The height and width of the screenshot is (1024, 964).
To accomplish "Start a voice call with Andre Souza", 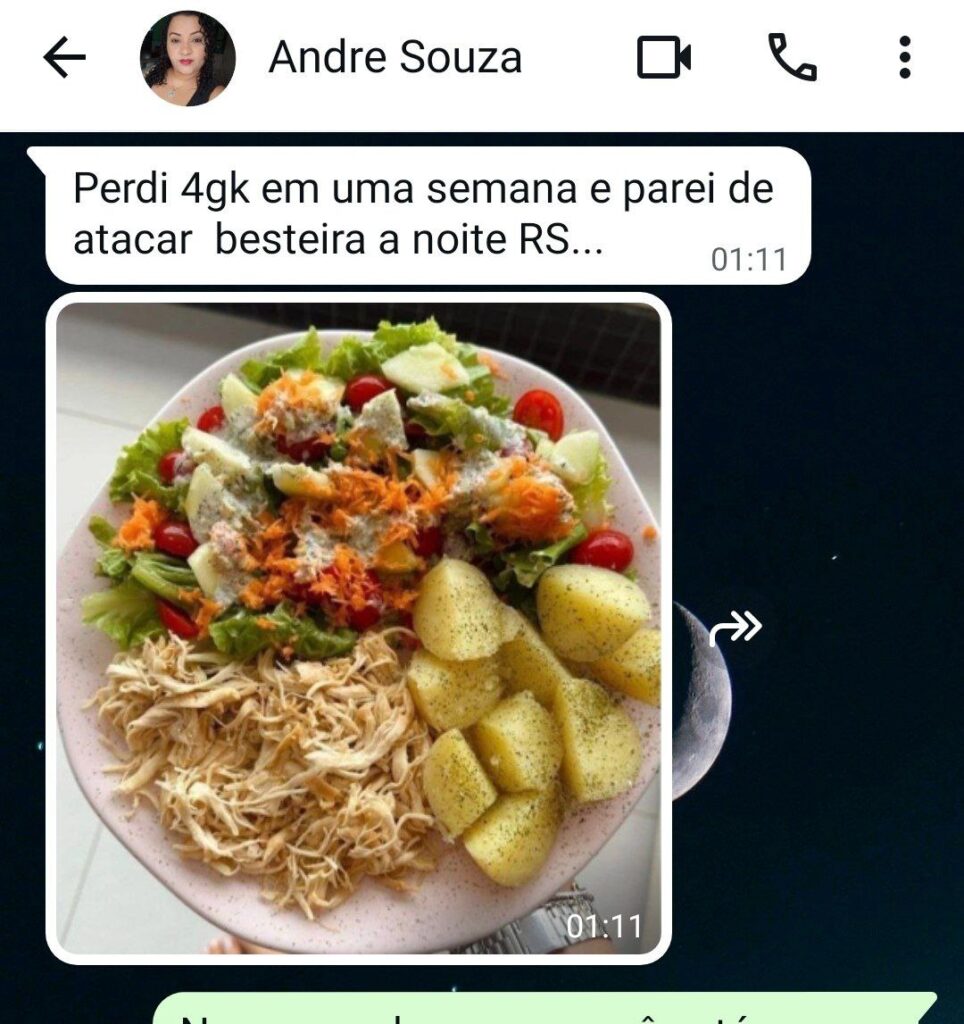I will pos(792,57).
